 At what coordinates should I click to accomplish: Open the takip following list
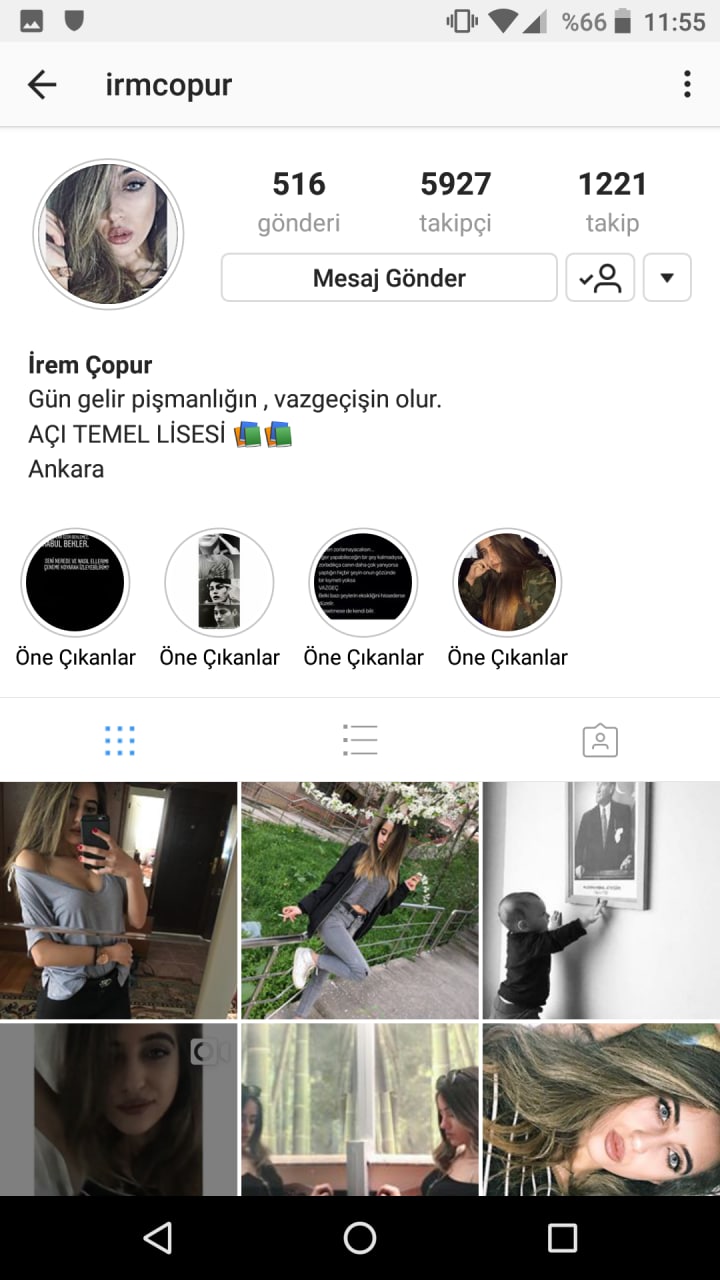[612, 201]
